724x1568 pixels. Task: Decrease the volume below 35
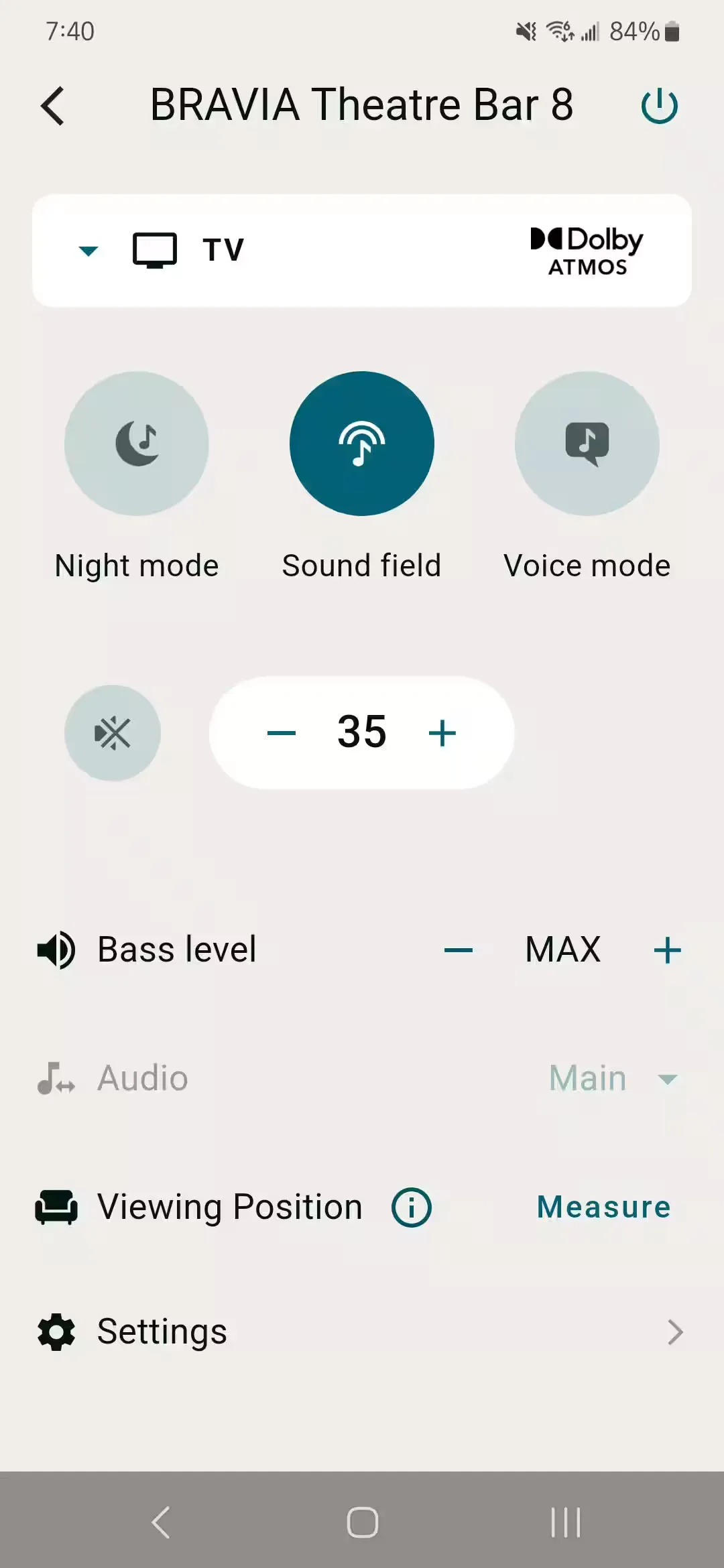(282, 733)
